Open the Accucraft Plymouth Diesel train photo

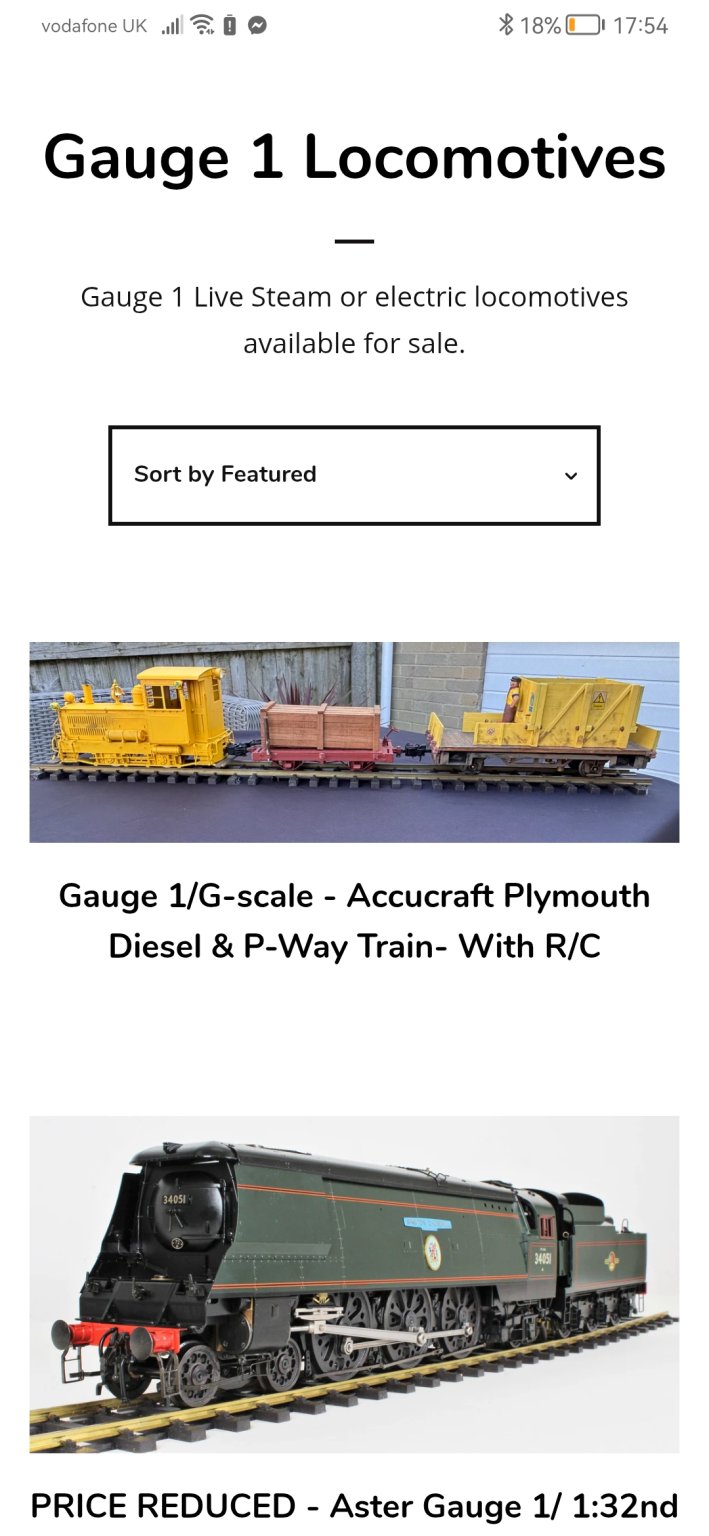pos(354,741)
